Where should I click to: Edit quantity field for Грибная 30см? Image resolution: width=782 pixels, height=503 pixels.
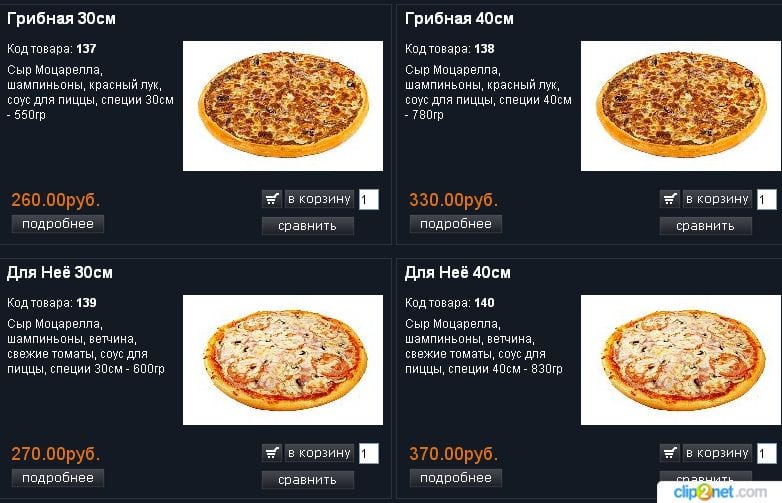[x=368, y=200]
